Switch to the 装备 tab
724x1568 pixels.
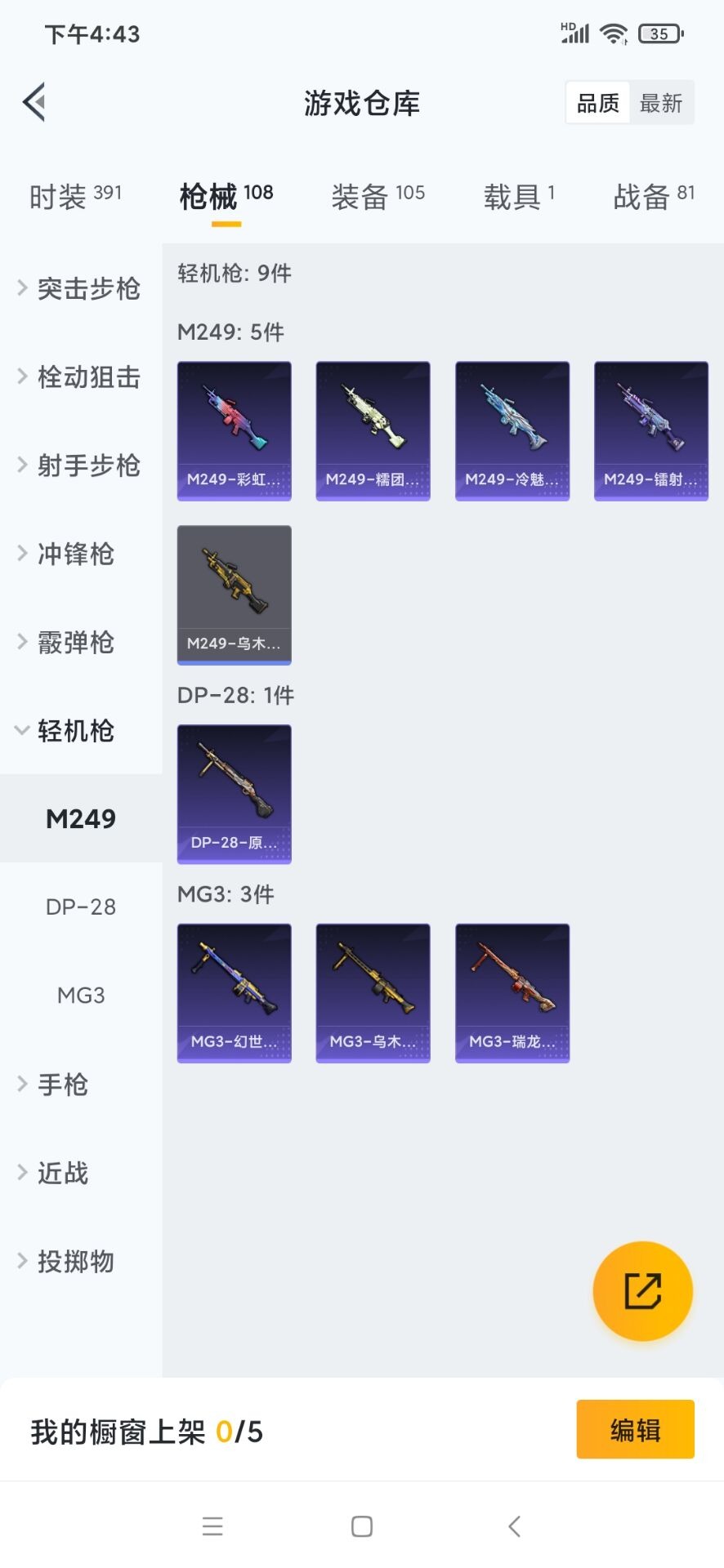tap(378, 196)
